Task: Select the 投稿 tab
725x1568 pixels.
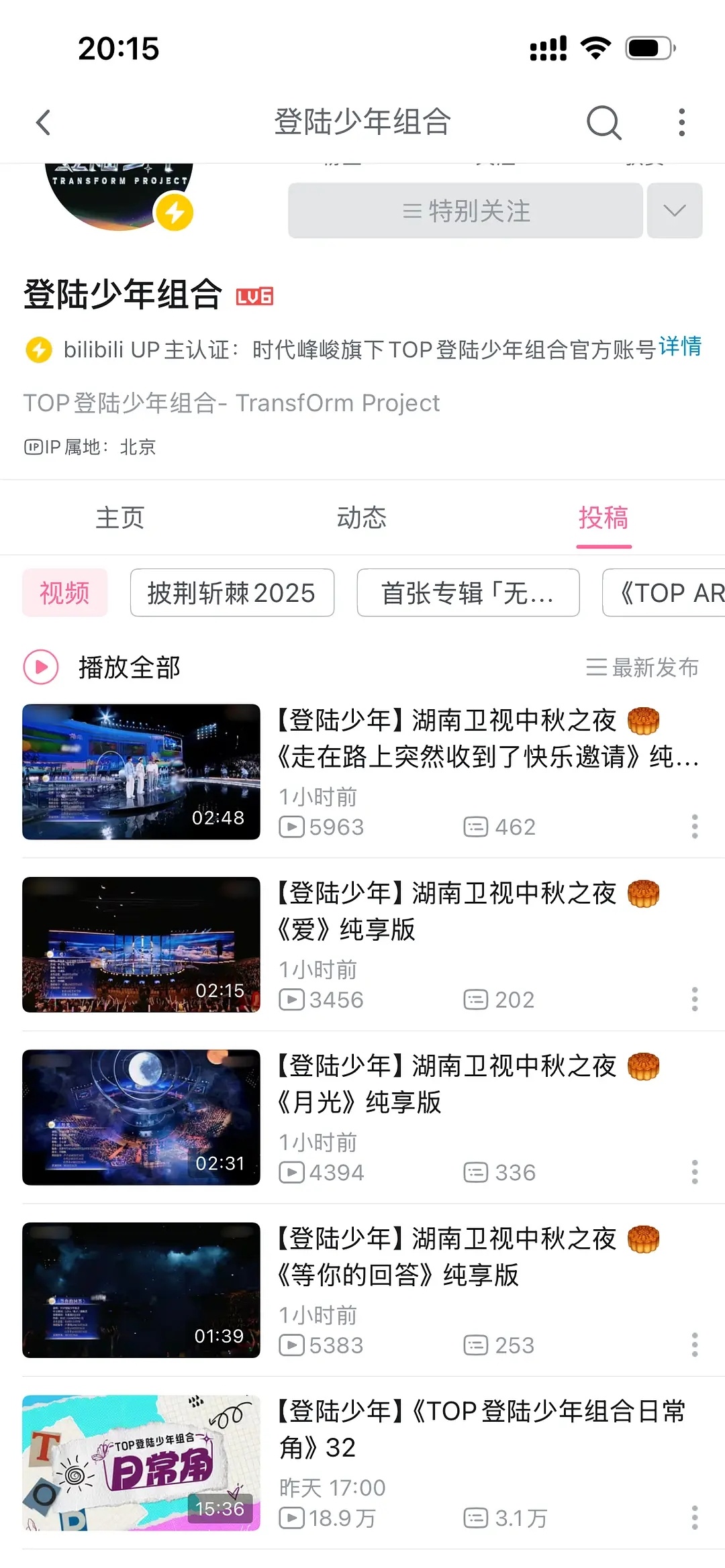Action: coord(603,518)
